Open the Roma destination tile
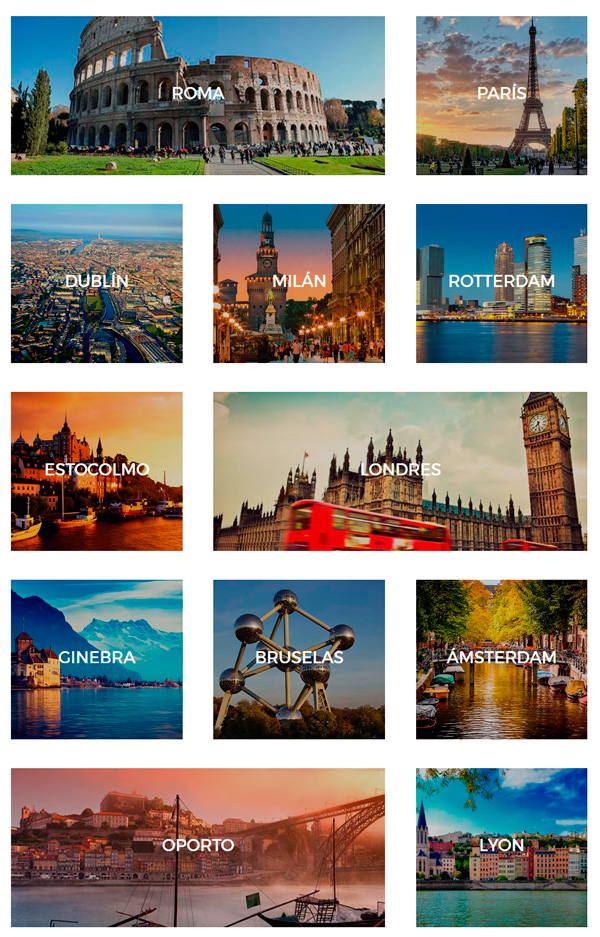 coord(197,94)
